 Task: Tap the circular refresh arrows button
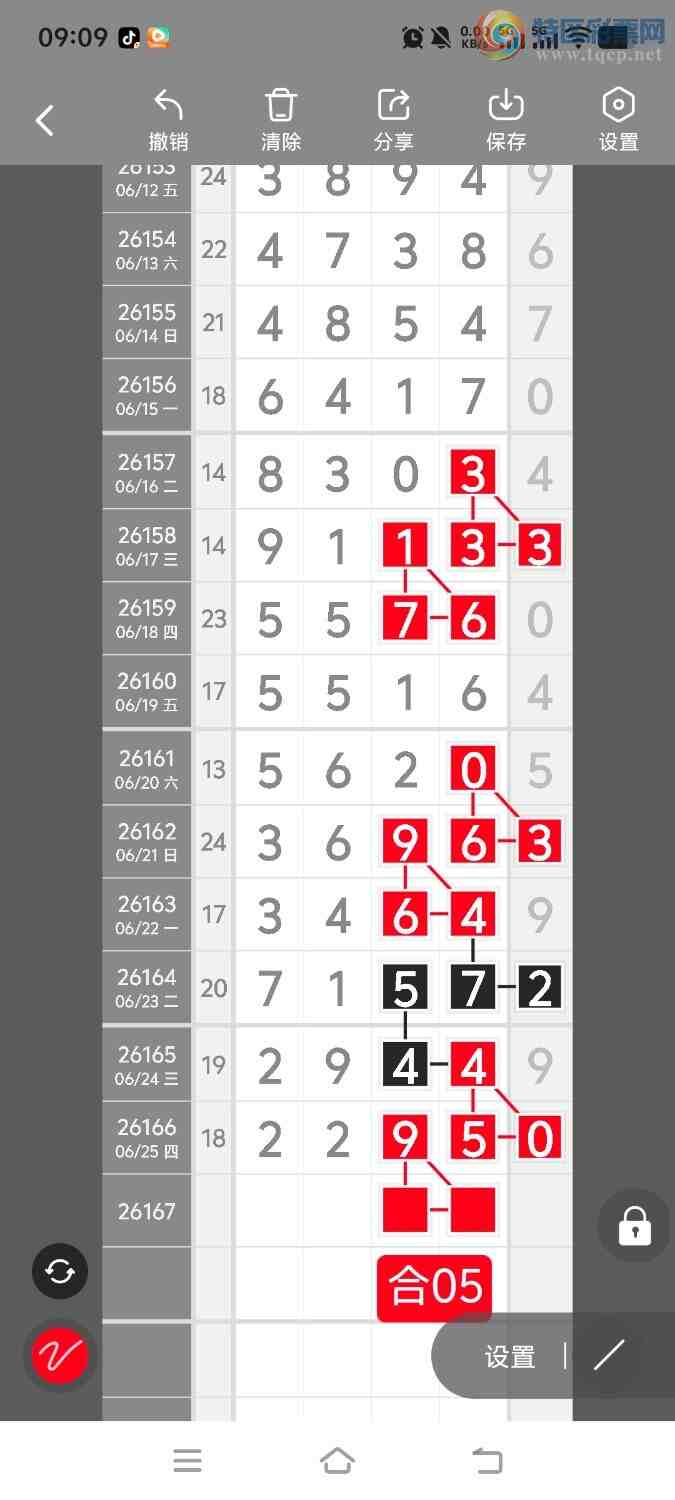coord(60,1272)
